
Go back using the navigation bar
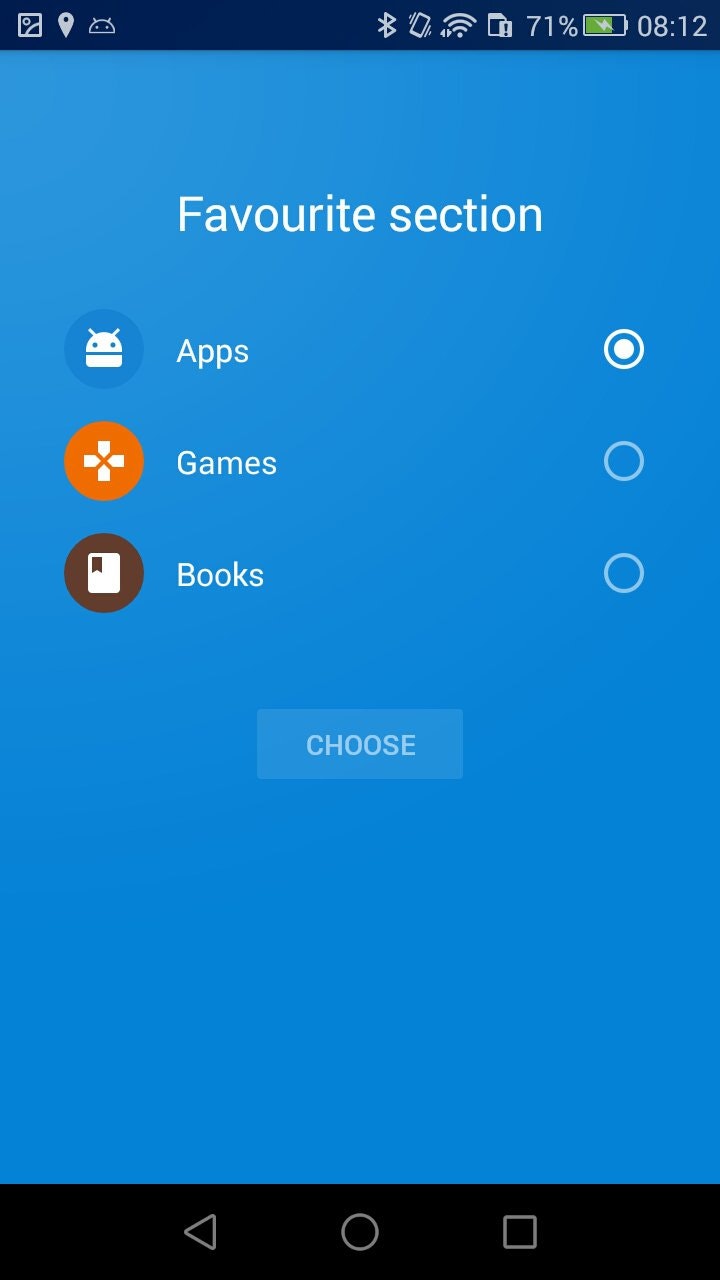tap(201, 1232)
